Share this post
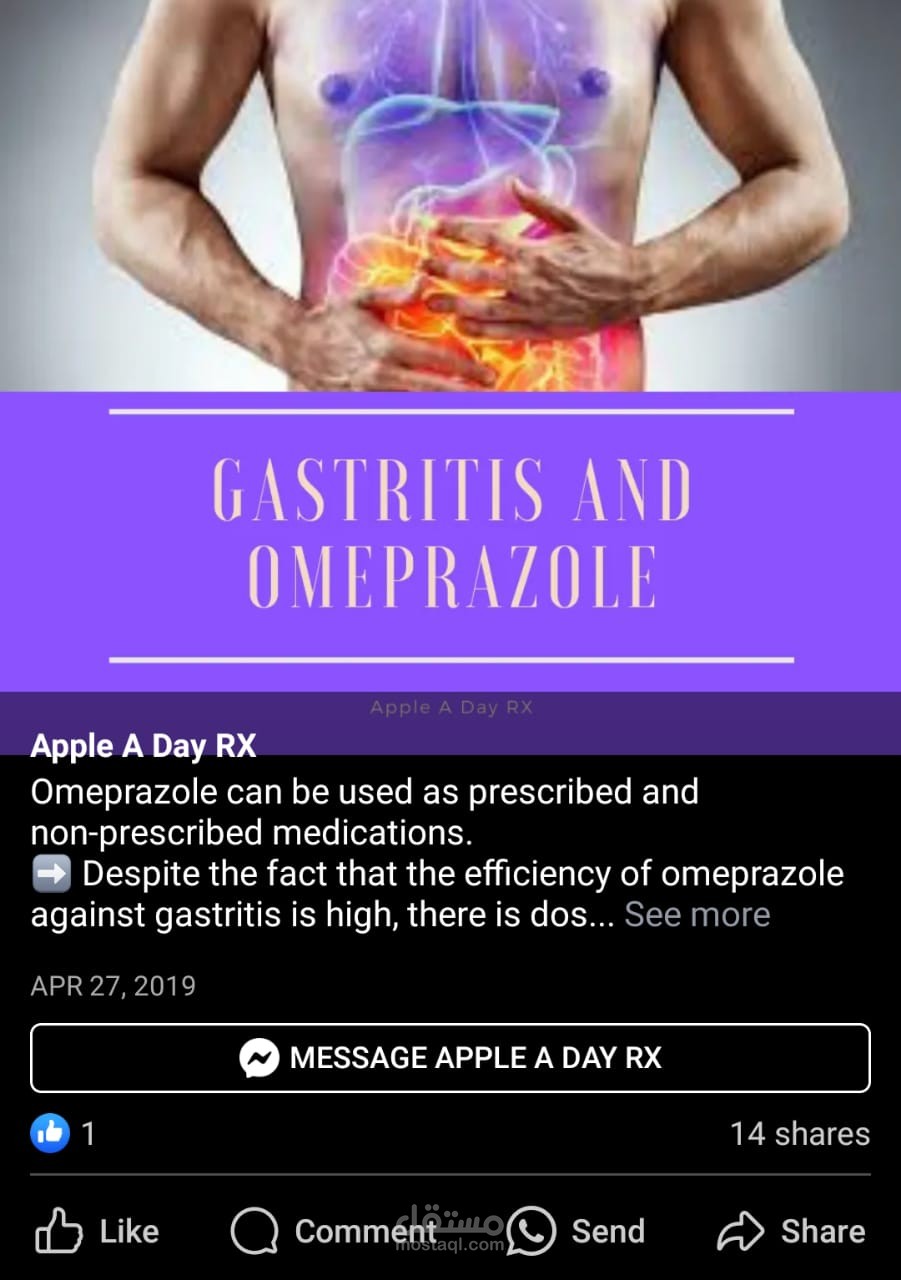Image resolution: width=901 pixels, height=1280 pixels. point(792,1231)
